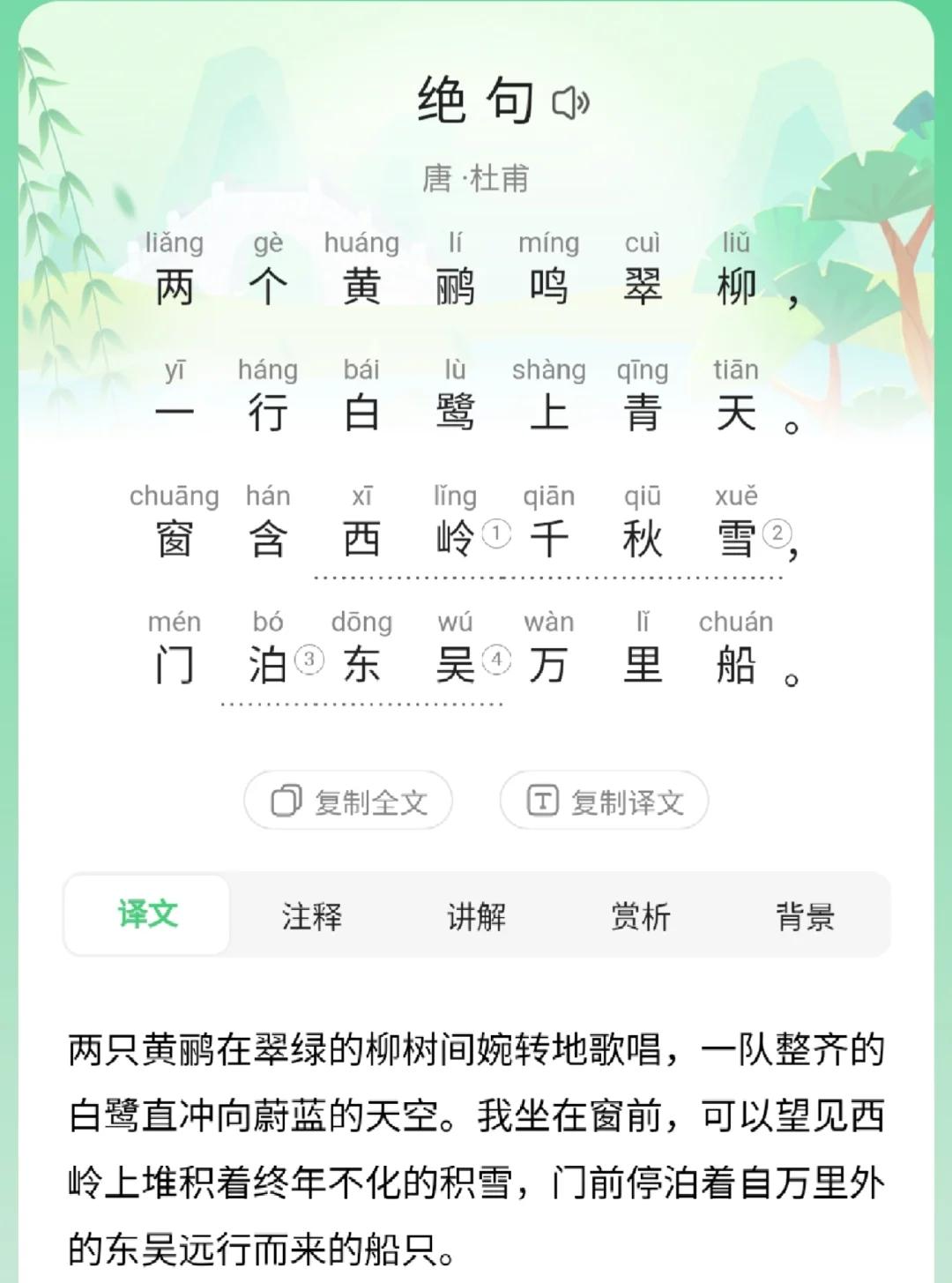The height and width of the screenshot is (1283, 952).
Task: Play the poem audio via speaker icon
Action: [x=570, y=103]
